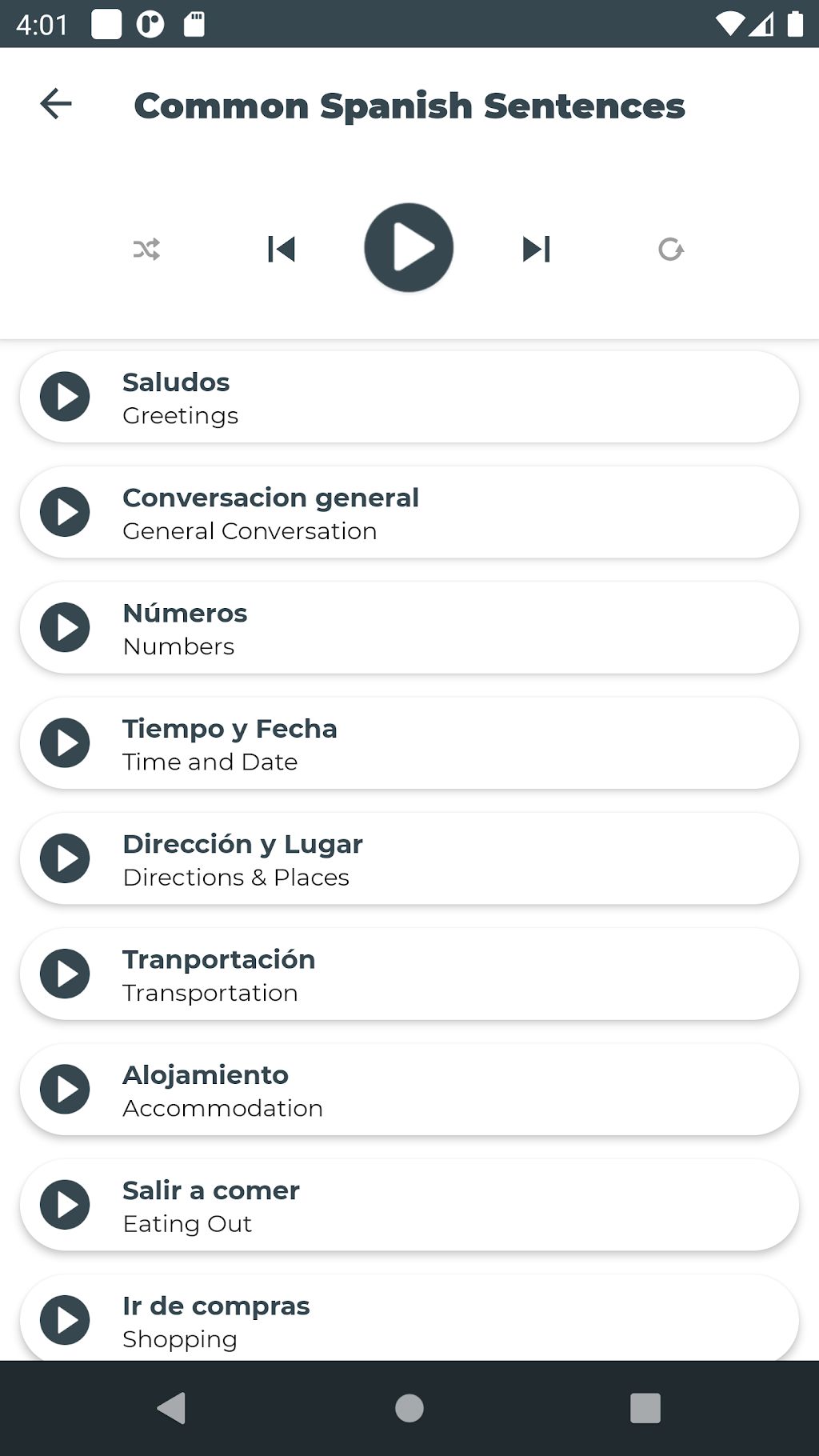Select the Números Numbers row

(x=409, y=627)
